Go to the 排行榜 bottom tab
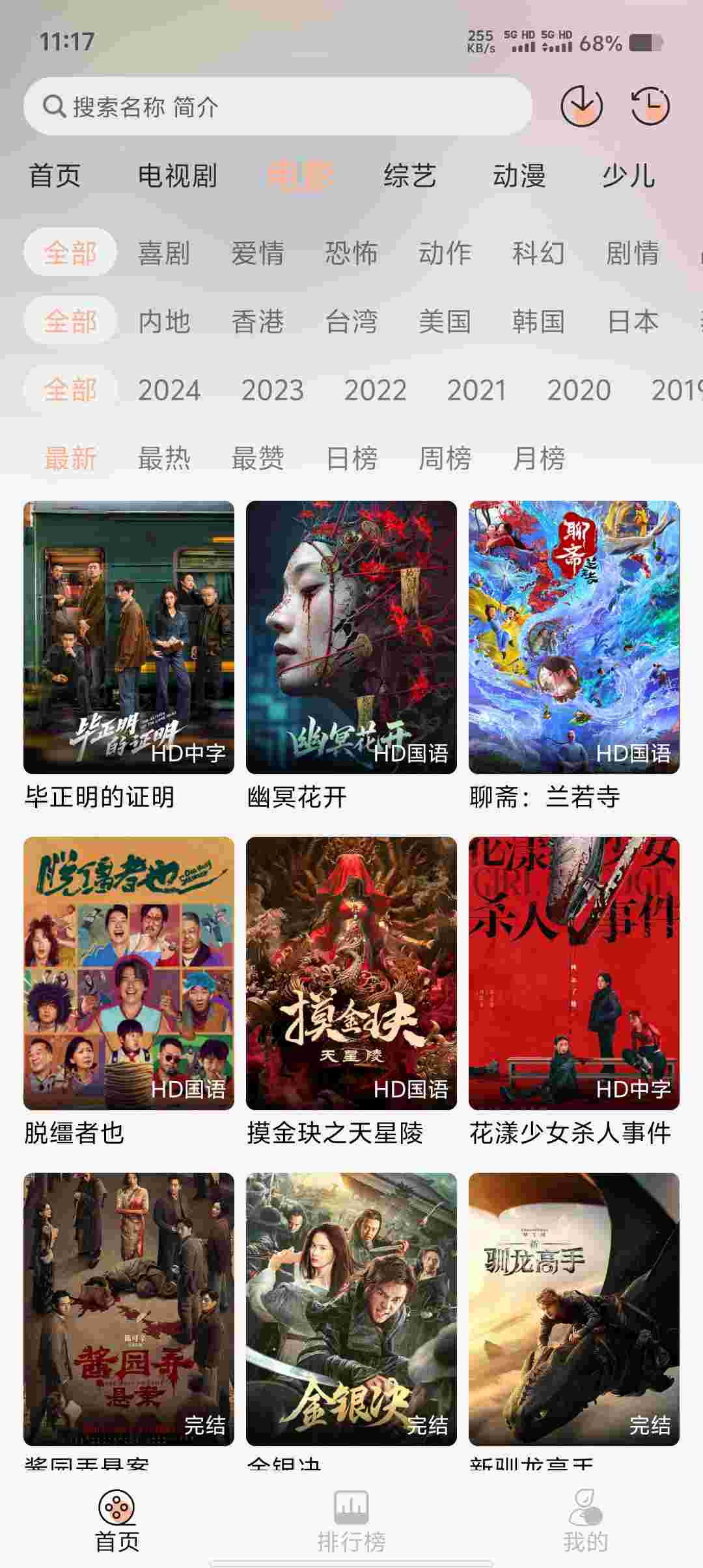703x1568 pixels. point(351,1522)
